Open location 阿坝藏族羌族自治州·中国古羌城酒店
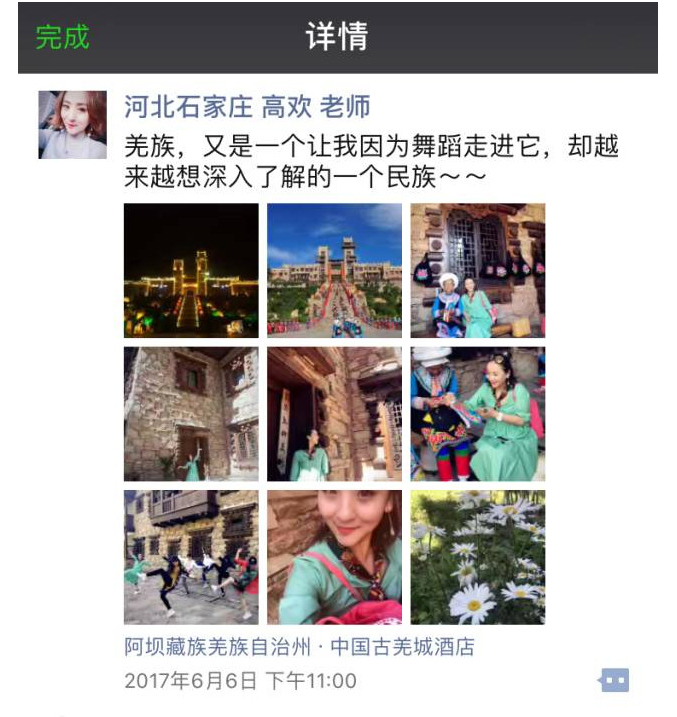Image resolution: width=677 pixels, height=717 pixels. [299, 647]
